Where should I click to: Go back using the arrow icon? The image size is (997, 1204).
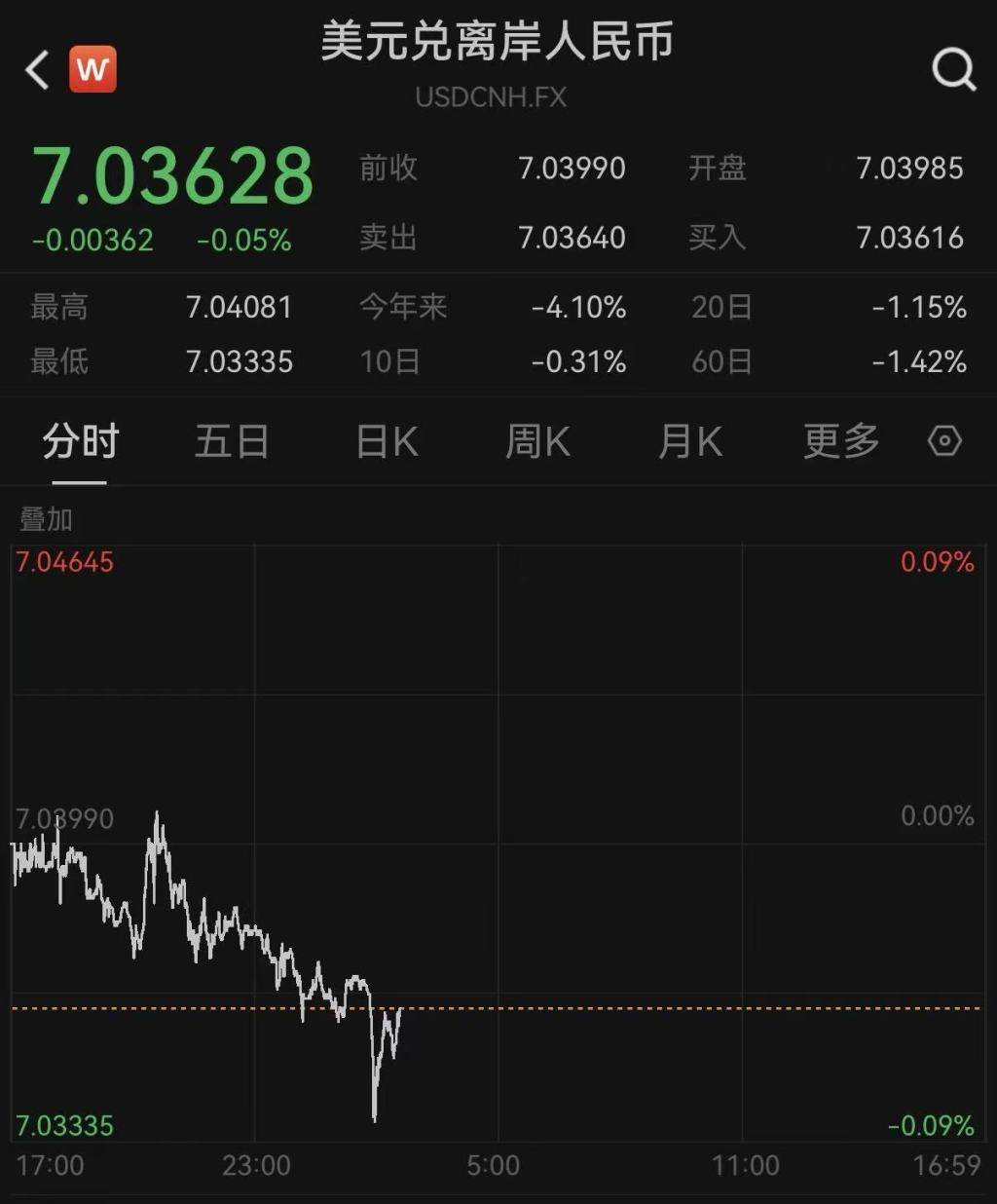(x=37, y=70)
